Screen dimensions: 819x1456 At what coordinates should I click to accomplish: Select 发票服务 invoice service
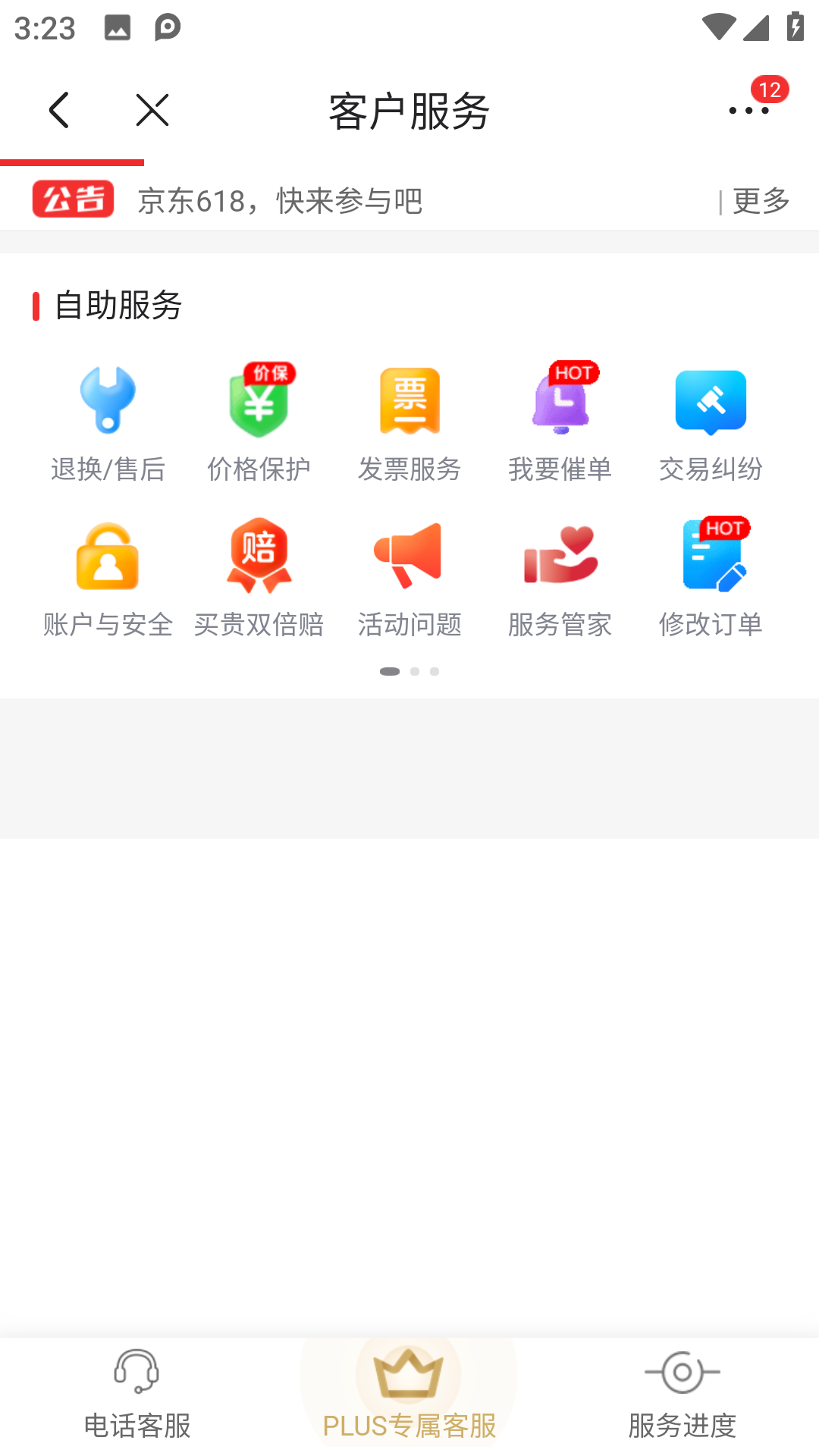409,425
